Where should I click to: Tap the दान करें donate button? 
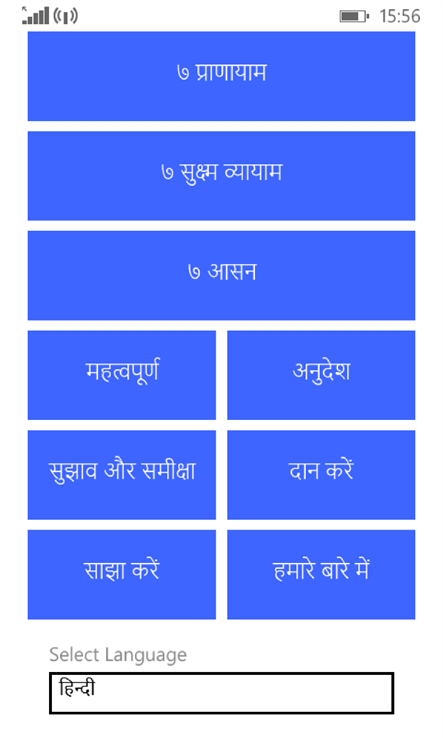coord(321,475)
